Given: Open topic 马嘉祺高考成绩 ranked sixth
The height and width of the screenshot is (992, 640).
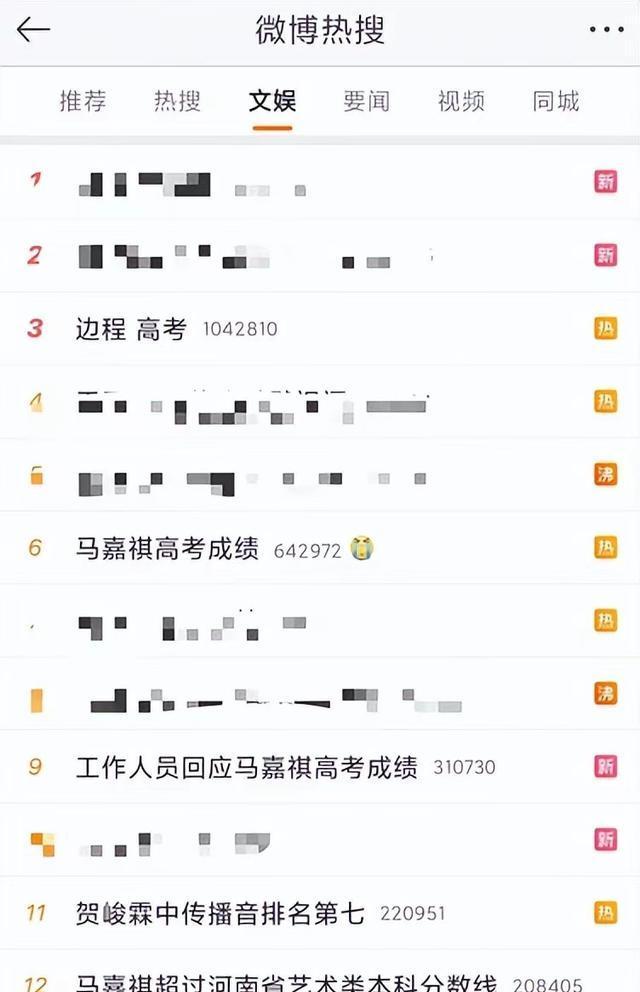Looking at the screenshot, I should click(168, 548).
